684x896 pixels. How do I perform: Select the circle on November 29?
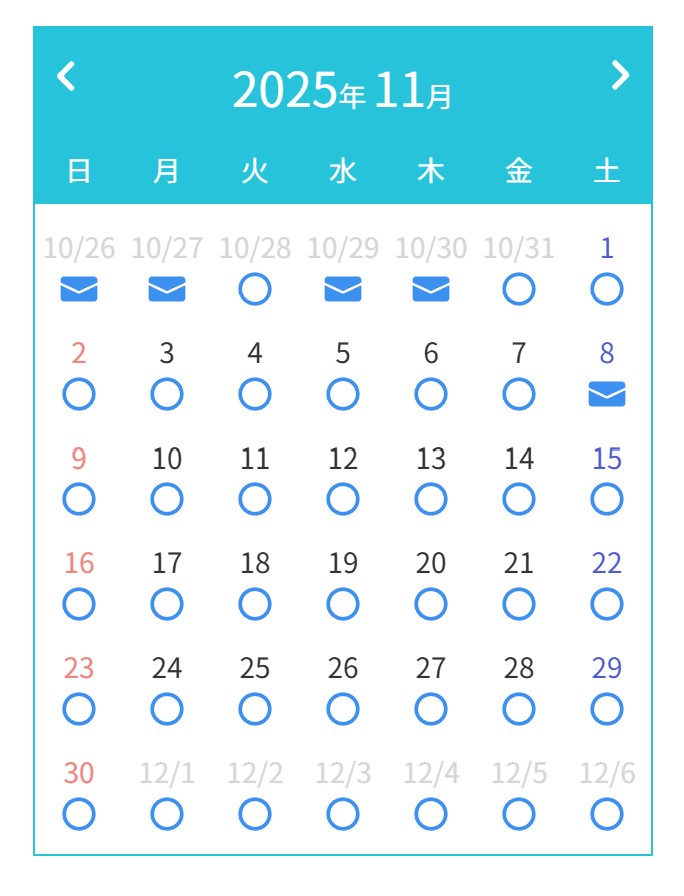point(607,709)
